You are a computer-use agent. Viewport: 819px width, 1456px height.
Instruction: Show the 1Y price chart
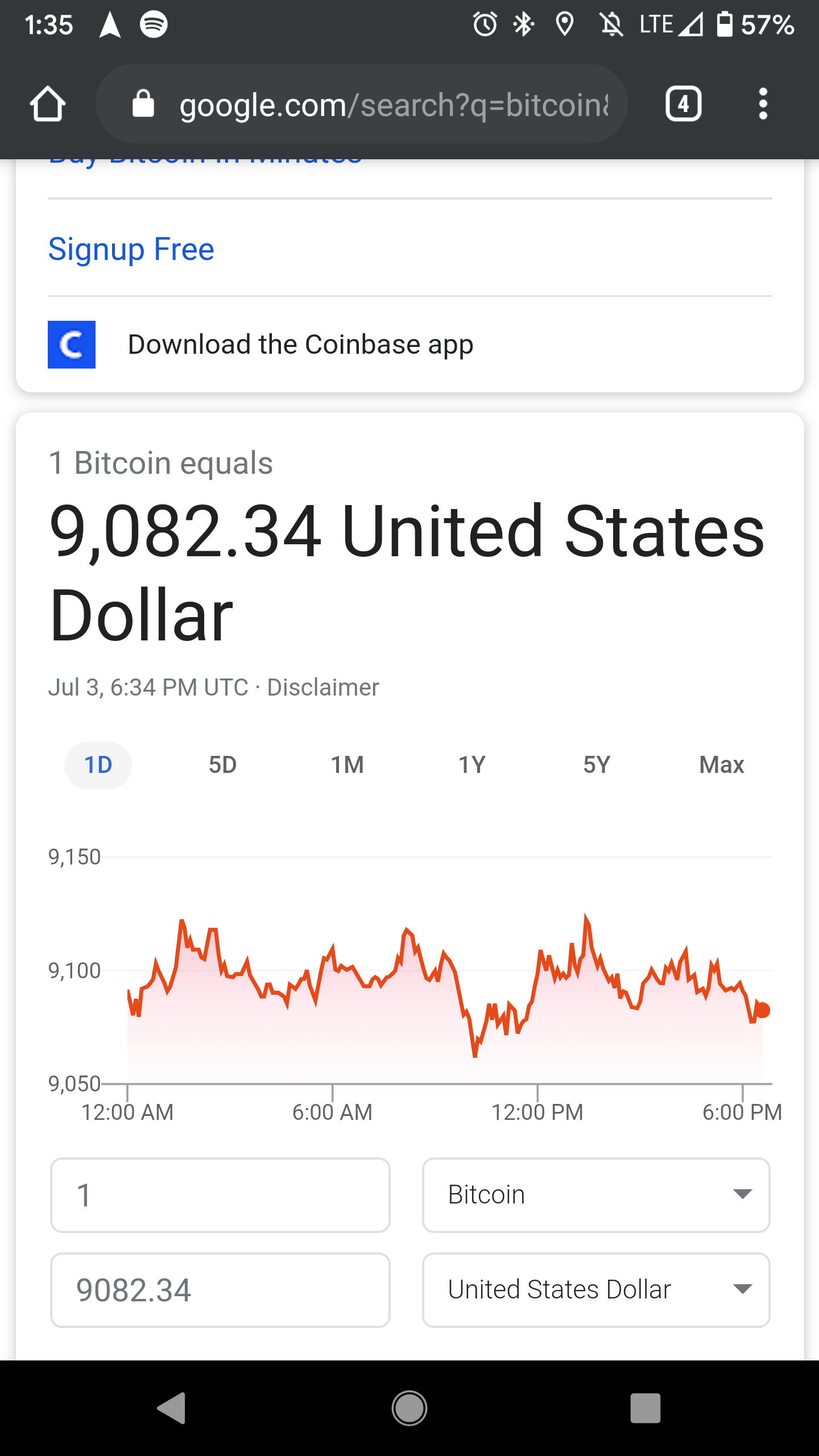click(472, 765)
